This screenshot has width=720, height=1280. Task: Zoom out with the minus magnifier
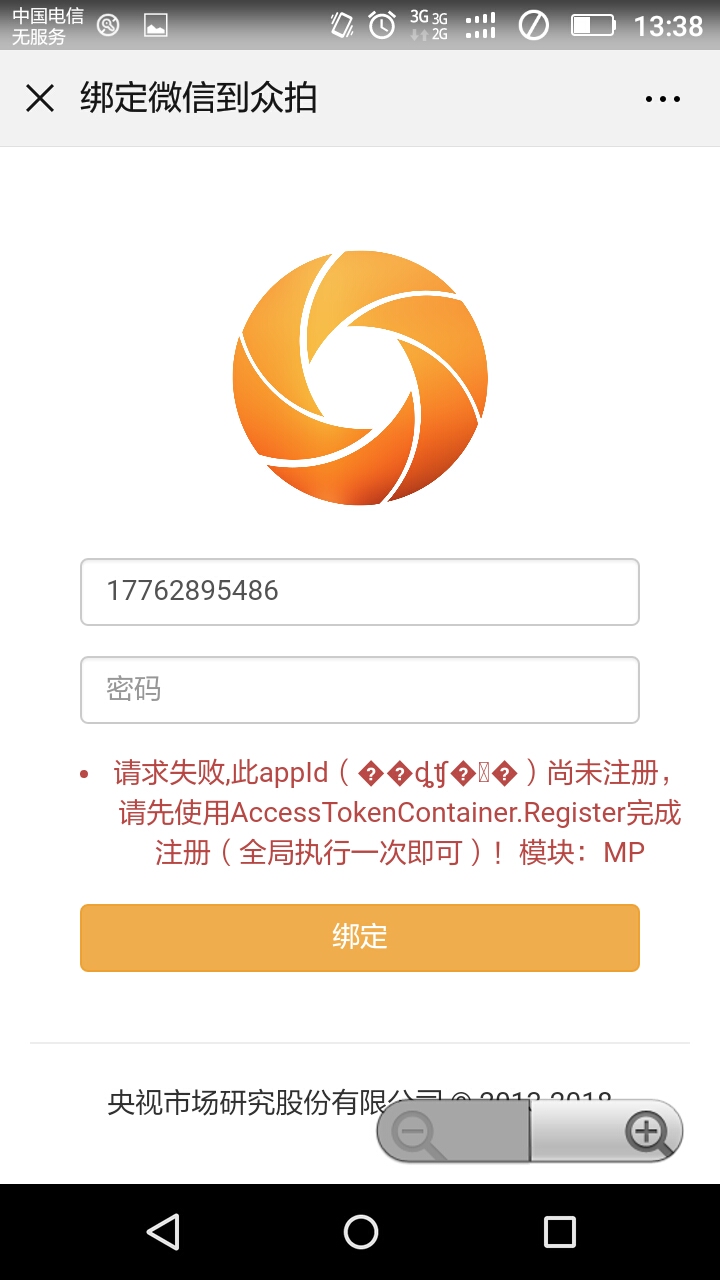coord(452,1132)
